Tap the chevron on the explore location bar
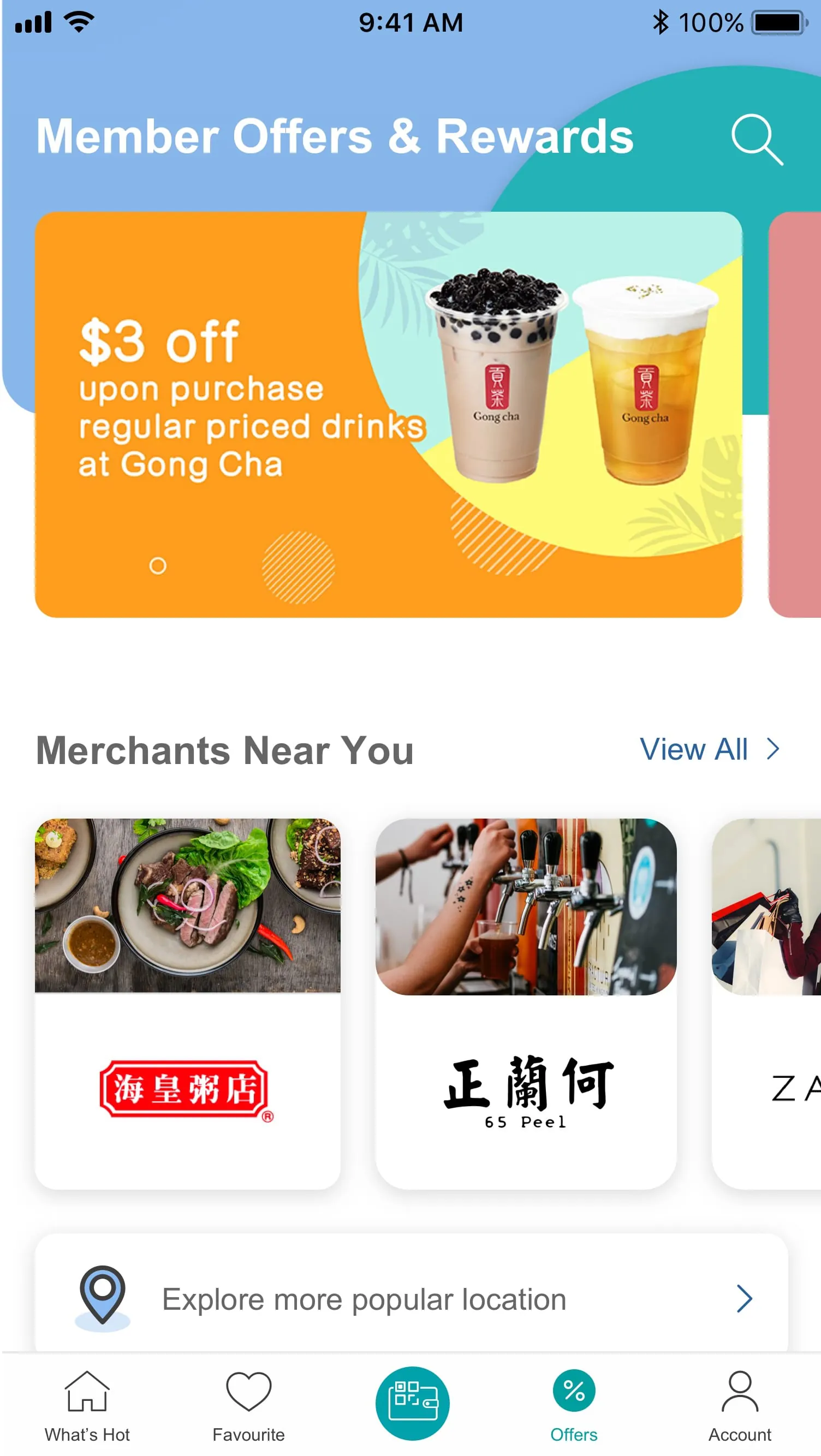The width and height of the screenshot is (821, 1456). pos(745,1299)
